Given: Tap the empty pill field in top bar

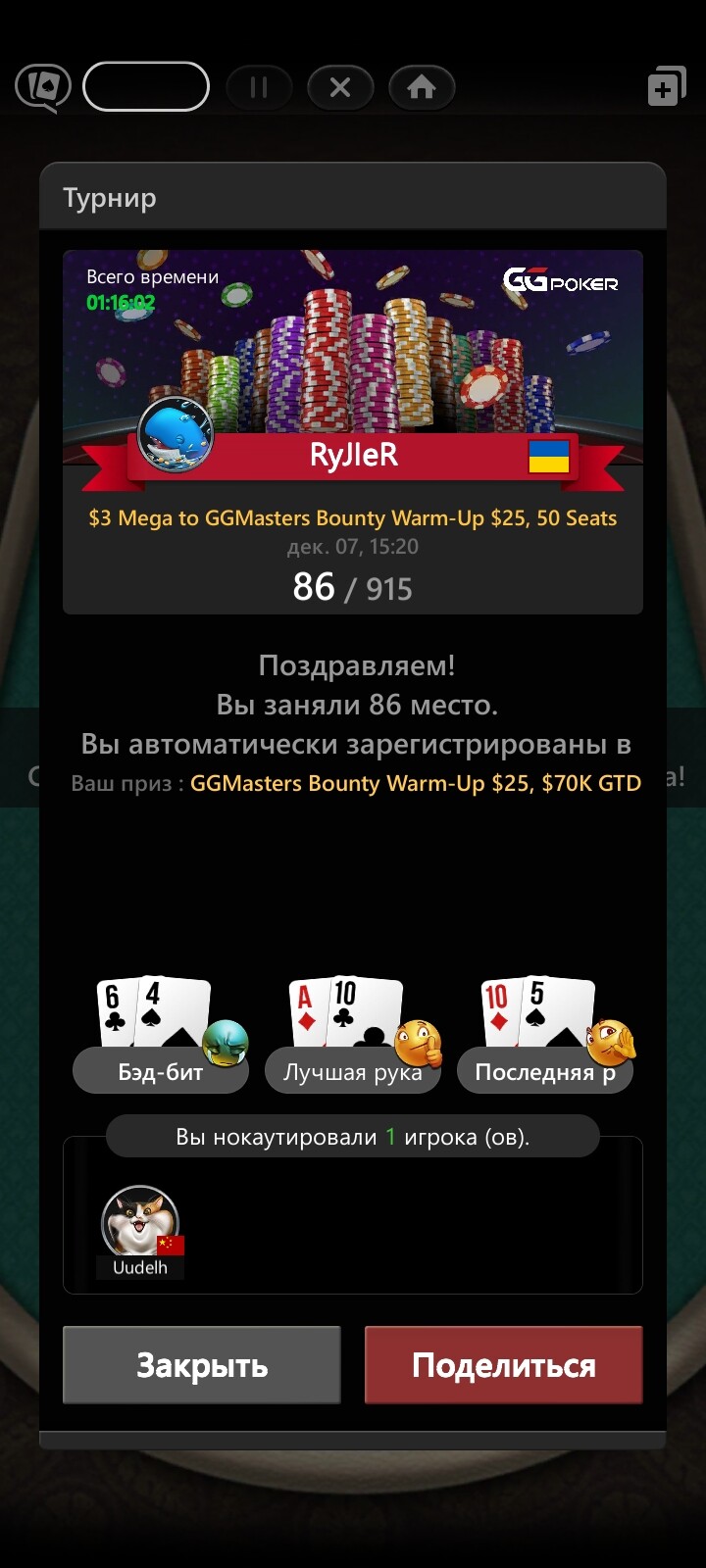Looking at the screenshot, I should coord(146,87).
